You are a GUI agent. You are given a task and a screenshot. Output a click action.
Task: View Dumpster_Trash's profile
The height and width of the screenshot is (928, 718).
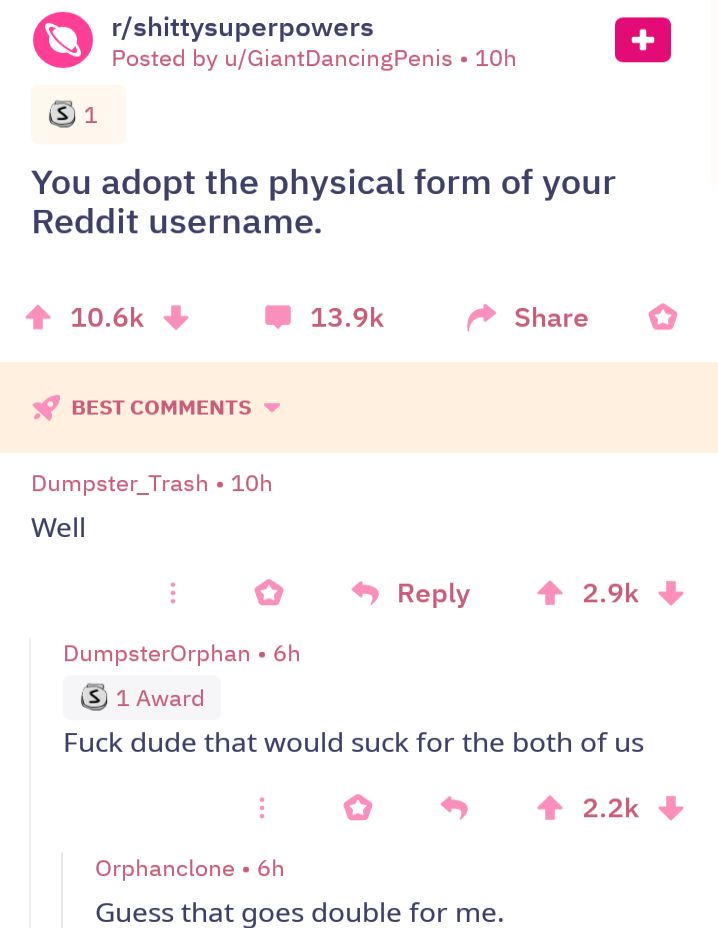click(120, 484)
